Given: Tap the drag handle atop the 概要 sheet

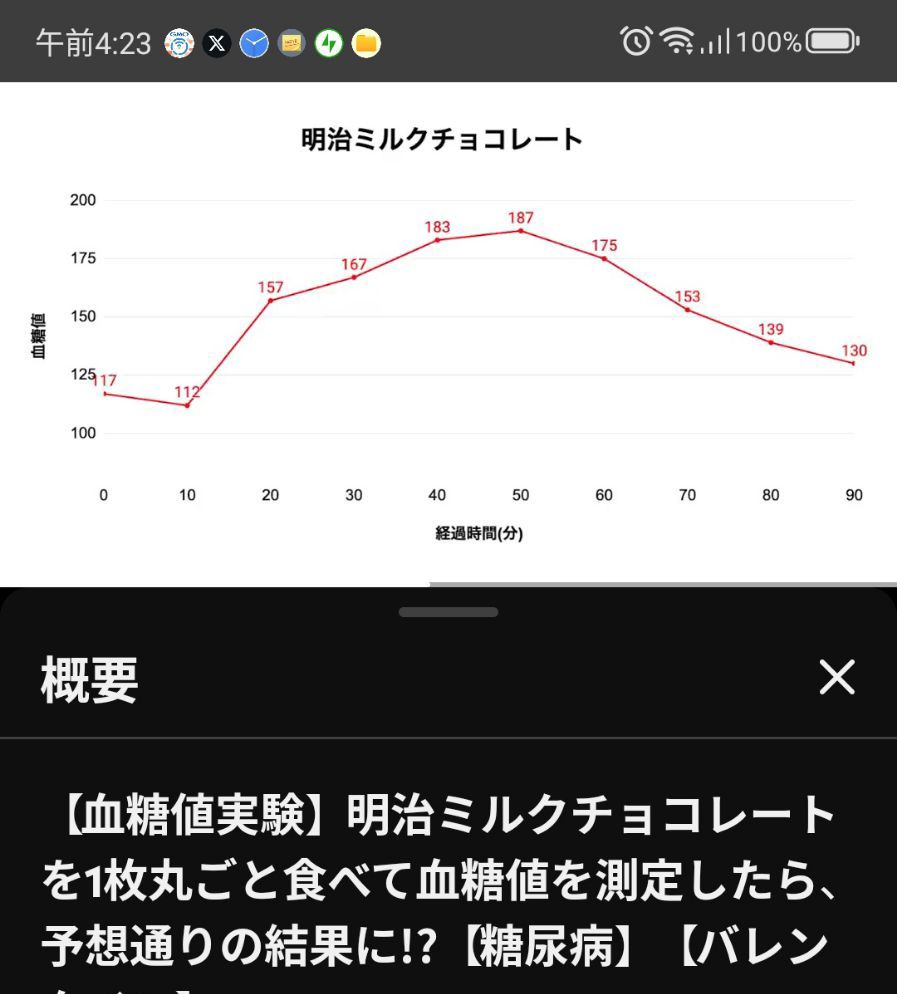Looking at the screenshot, I should [448, 612].
